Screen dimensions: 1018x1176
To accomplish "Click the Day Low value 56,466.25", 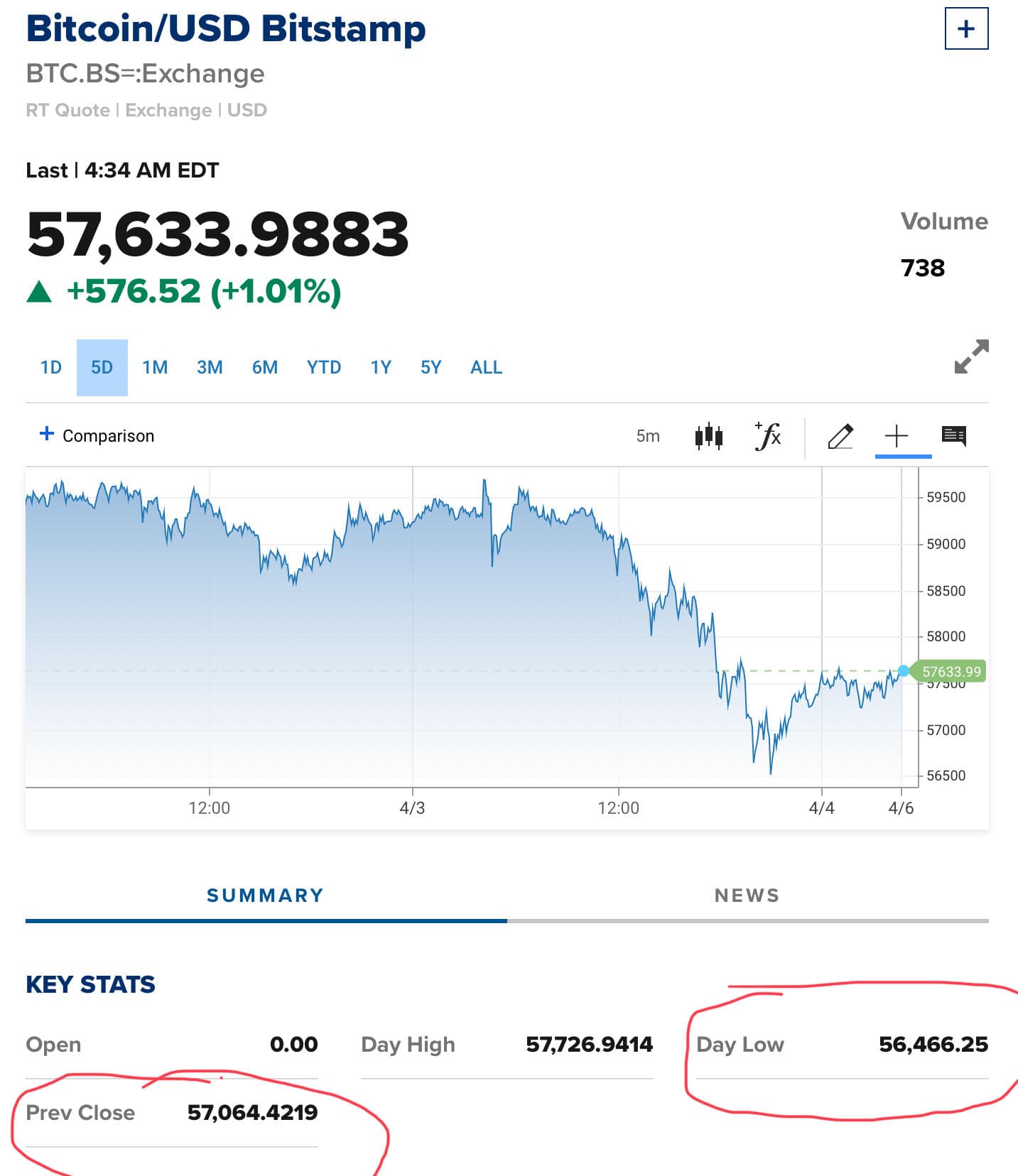I will click(x=932, y=1045).
